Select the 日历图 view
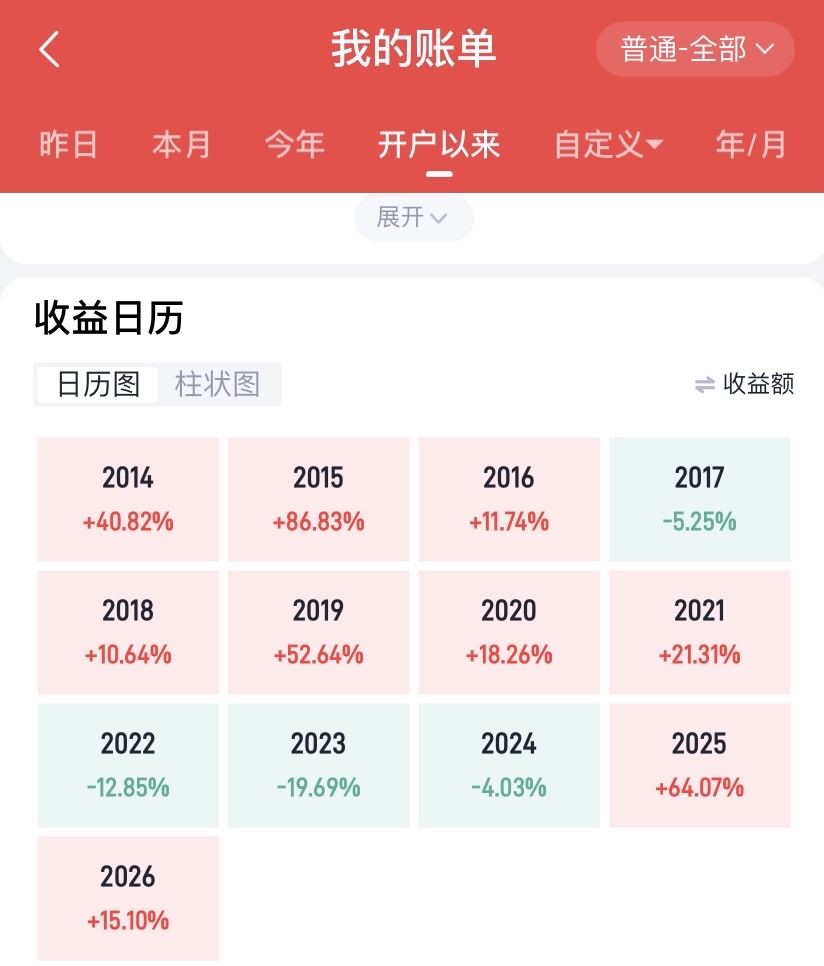 pyautogui.click(x=98, y=384)
